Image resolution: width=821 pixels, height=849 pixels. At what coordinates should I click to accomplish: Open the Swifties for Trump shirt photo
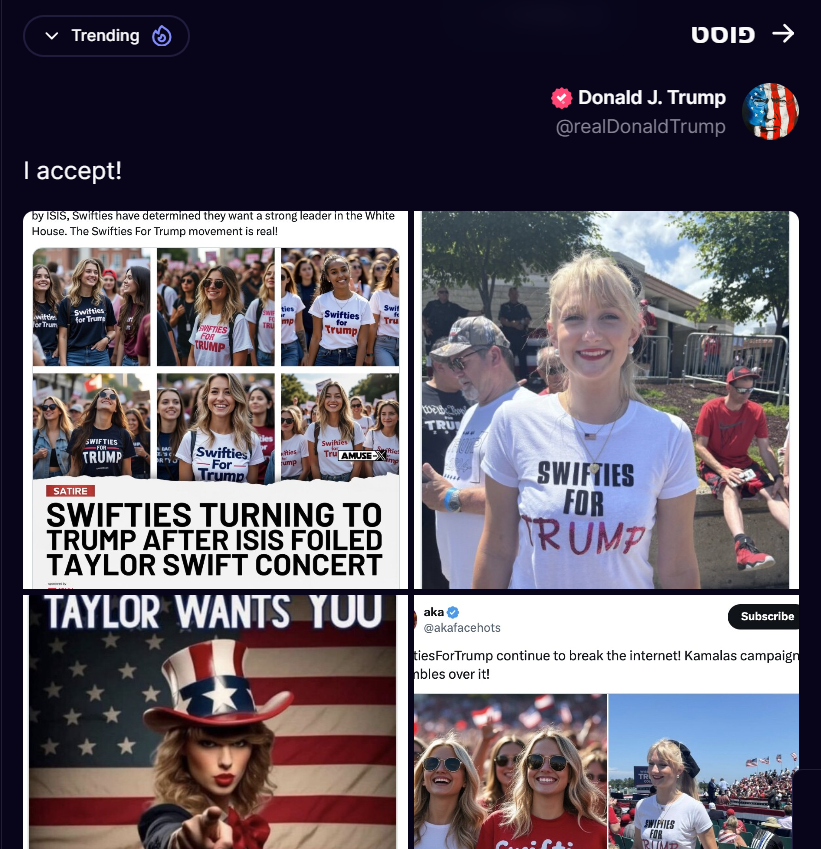606,400
